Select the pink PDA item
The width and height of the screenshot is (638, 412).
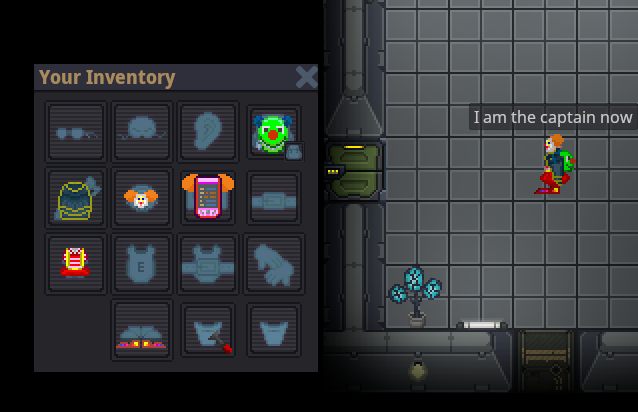(208, 198)
